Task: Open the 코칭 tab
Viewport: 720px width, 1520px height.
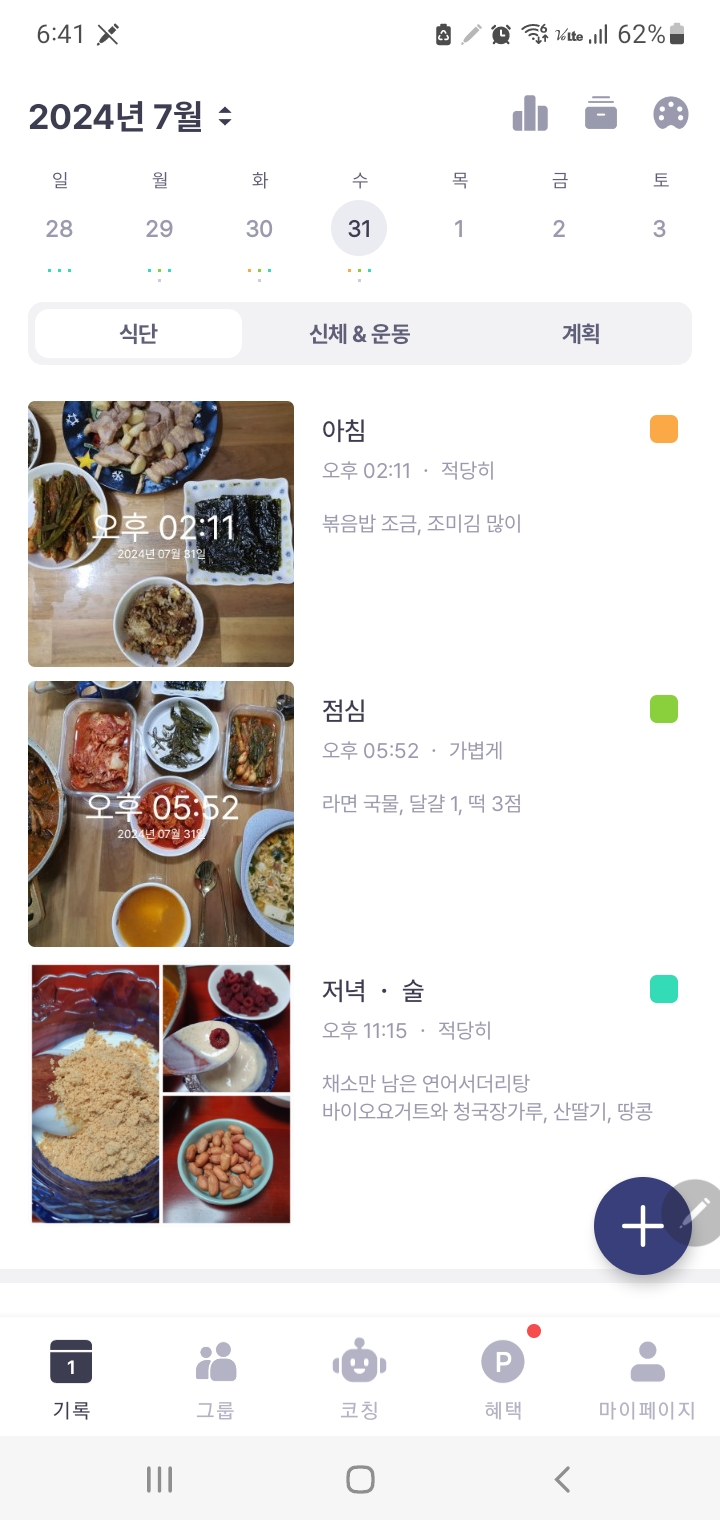Action: click(359, 1380)
